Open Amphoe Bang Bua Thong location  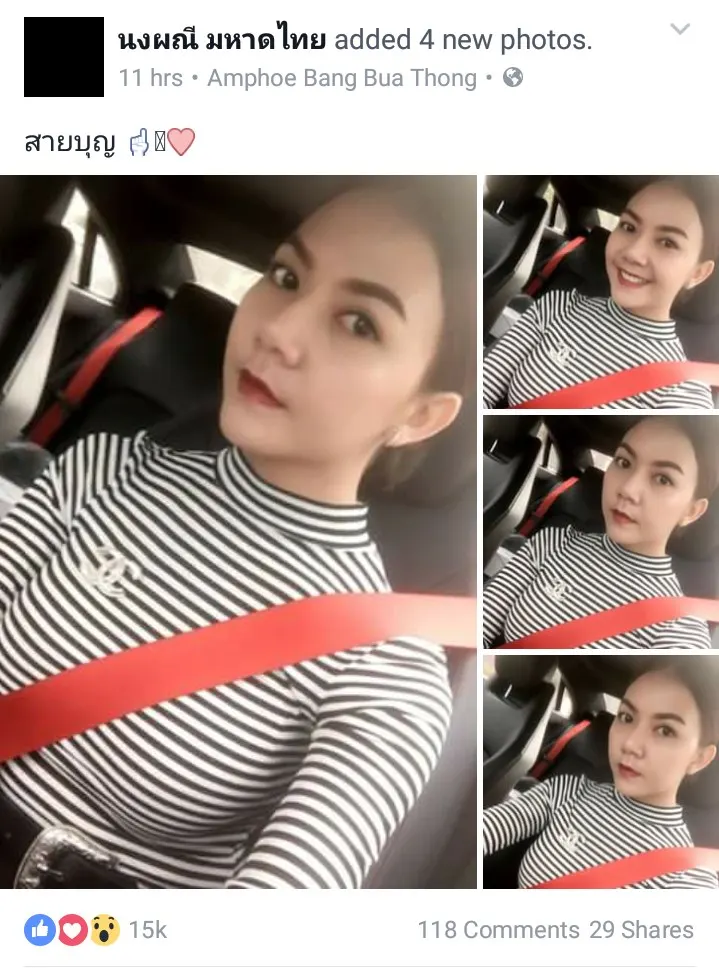[x=341, y=78]
